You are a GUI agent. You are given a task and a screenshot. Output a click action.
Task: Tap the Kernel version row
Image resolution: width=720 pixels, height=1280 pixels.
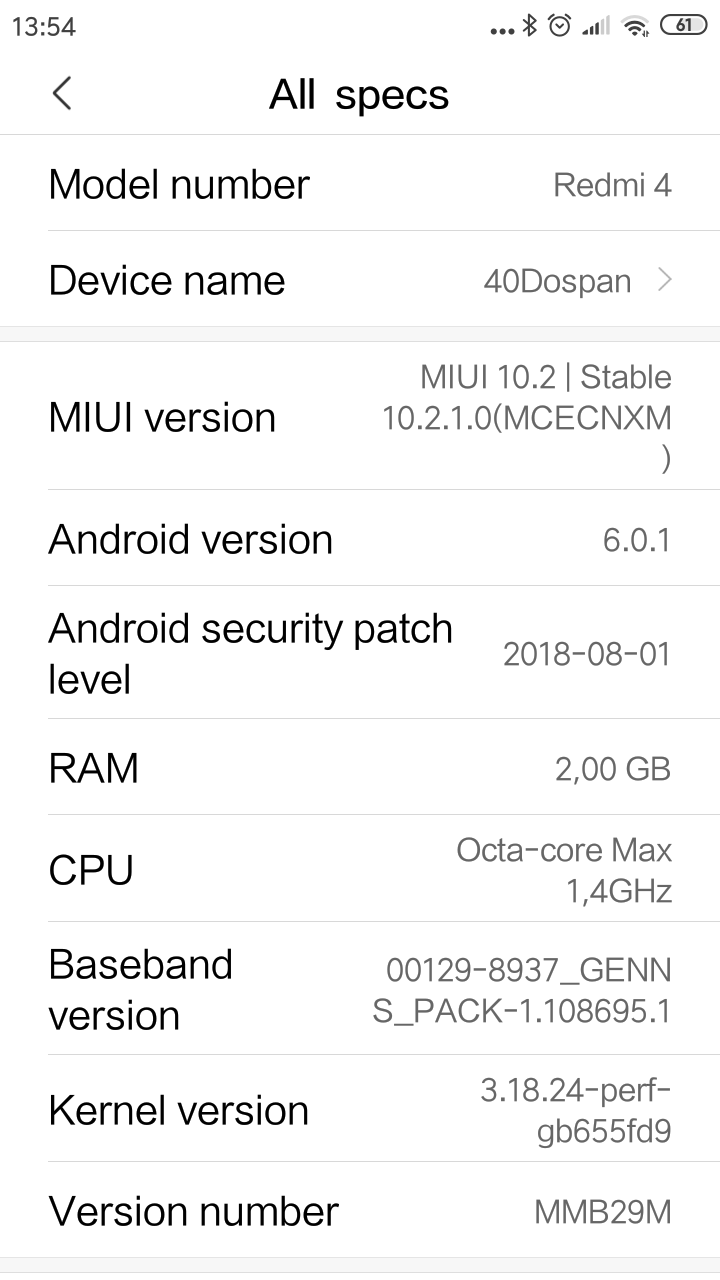(360, 1109)
